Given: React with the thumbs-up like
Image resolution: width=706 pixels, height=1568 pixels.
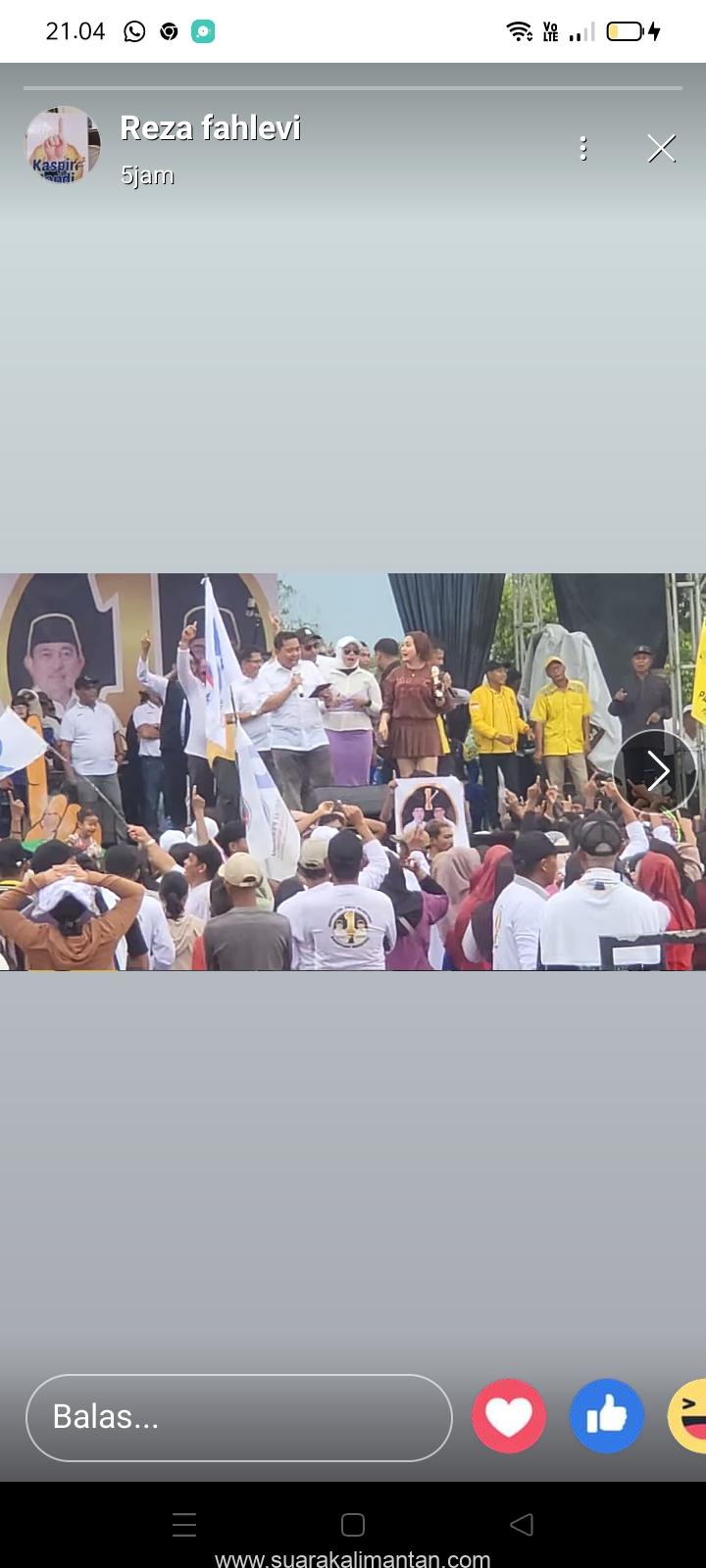Looking at the screenshot, I should 607,1416.
